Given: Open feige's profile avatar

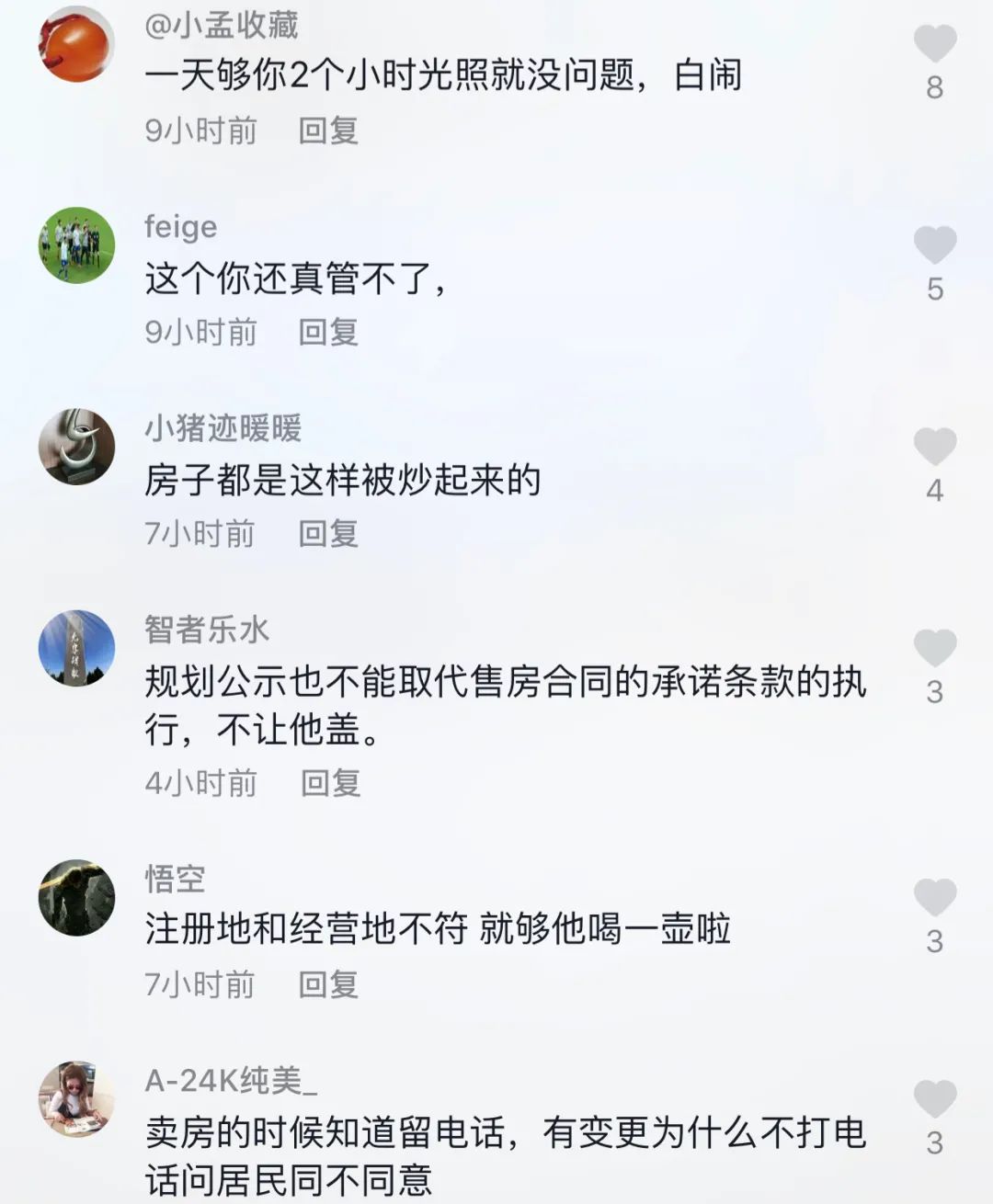Looking at the screenshot, I should (x=76, y=245).
